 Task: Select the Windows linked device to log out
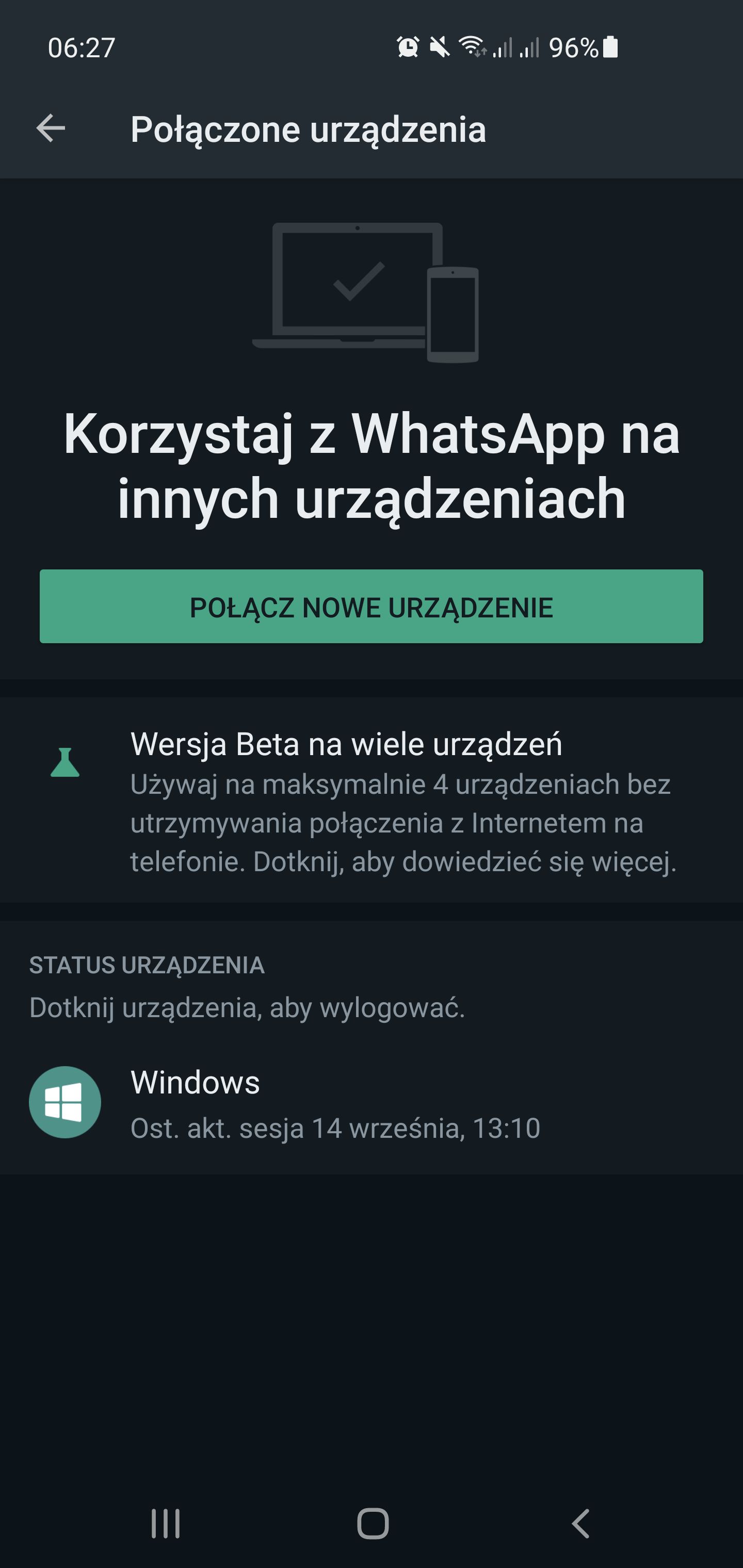point(372,1103)
